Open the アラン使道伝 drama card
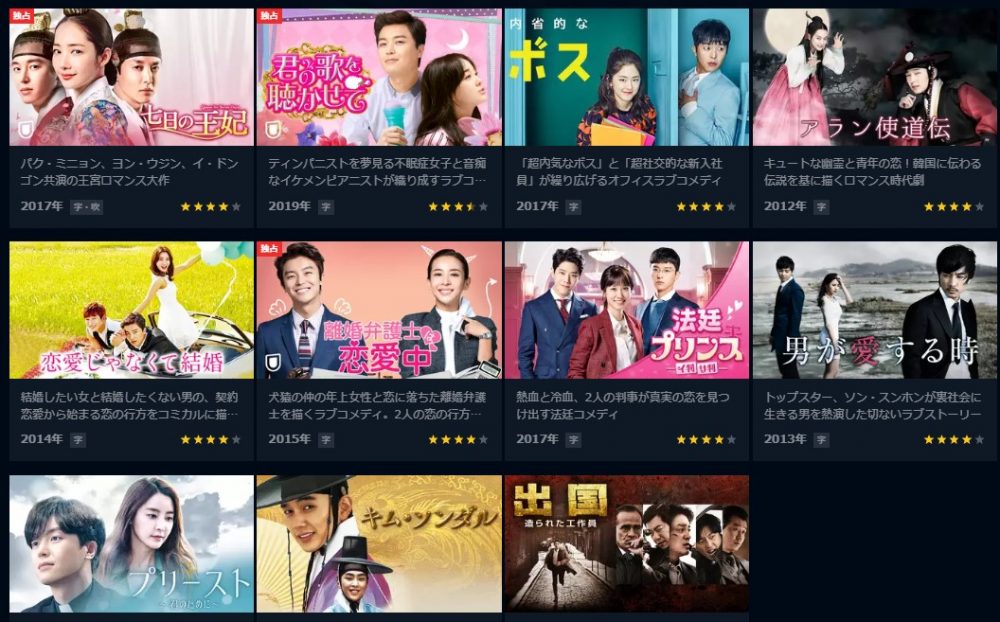The height and width of the screenshot is (622, 1000). click(875, 78)
